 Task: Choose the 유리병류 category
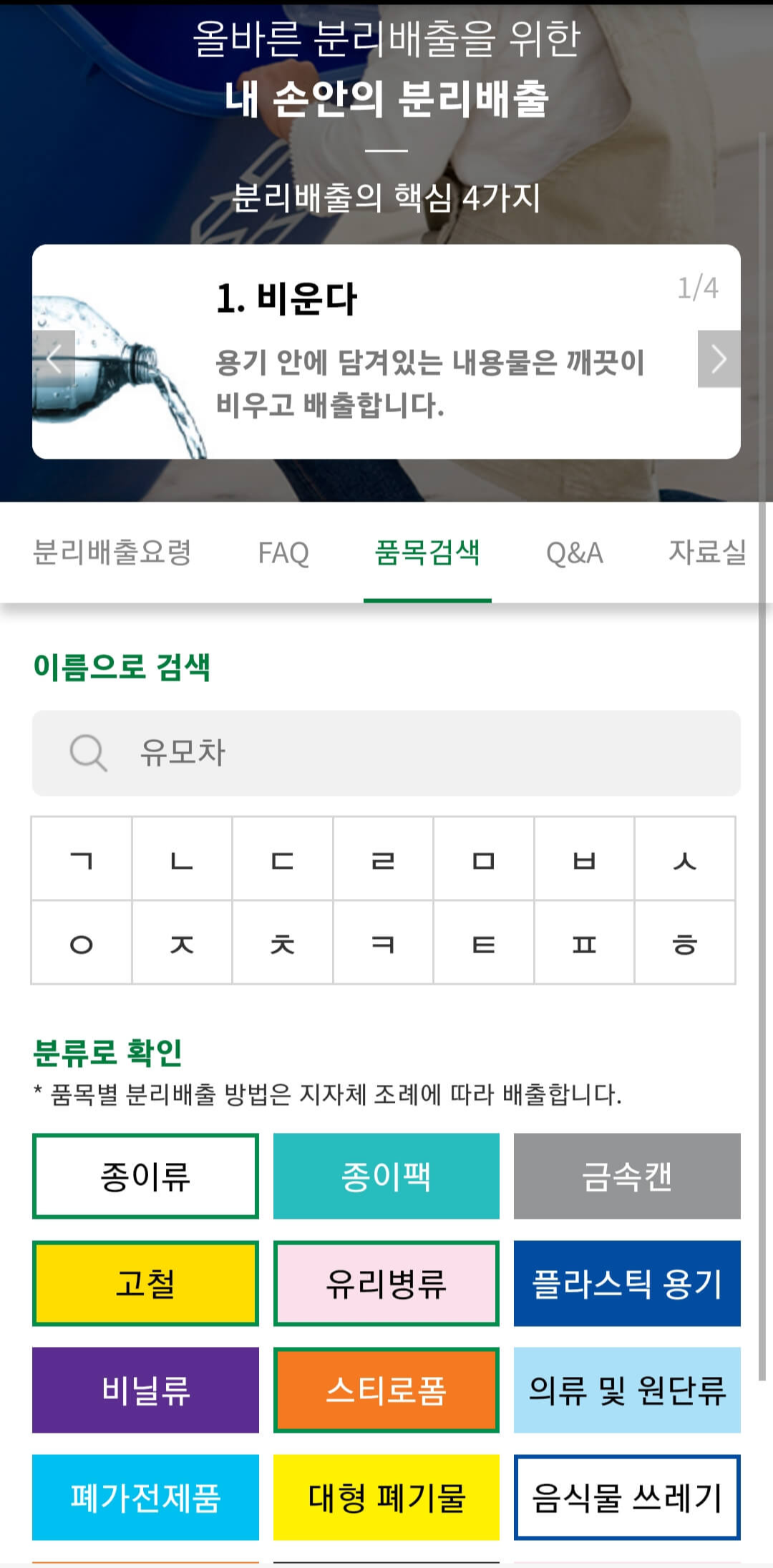pos(386,1285)
